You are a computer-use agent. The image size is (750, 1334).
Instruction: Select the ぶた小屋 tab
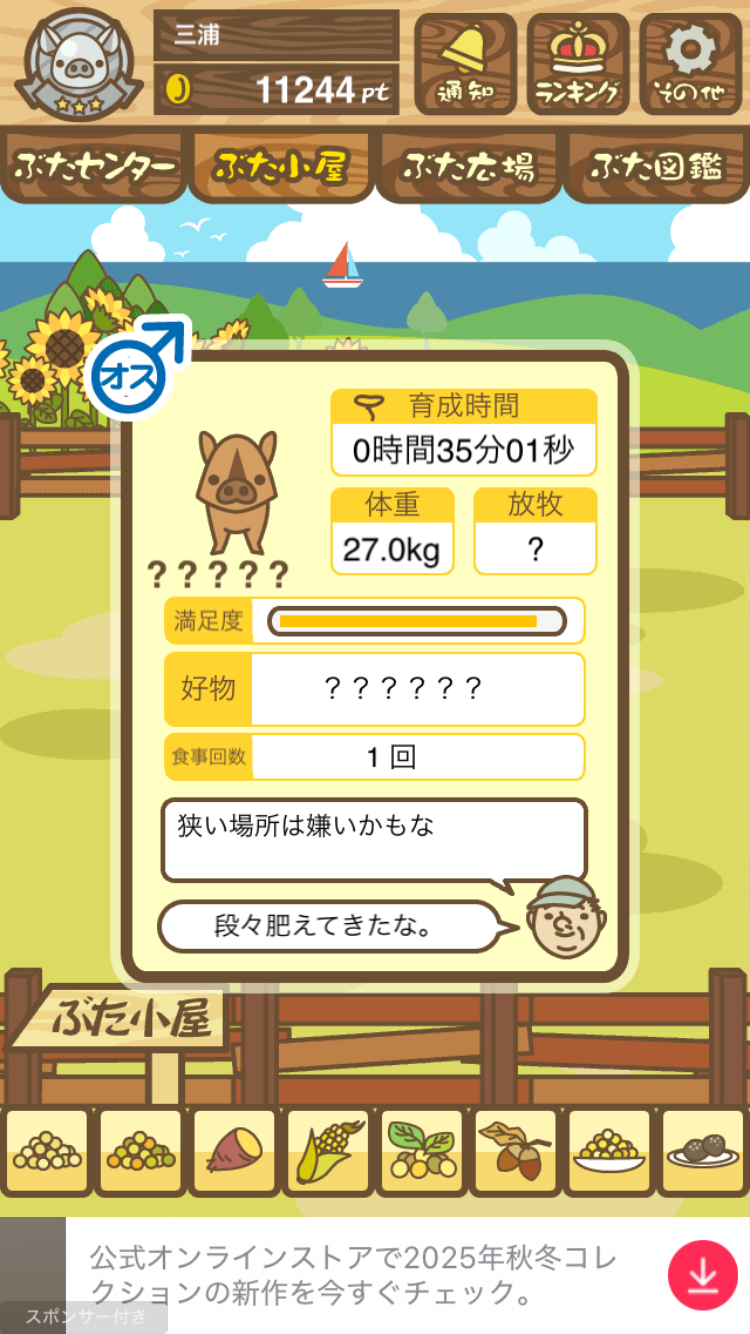pyautogui.click(x=280, y=167)
